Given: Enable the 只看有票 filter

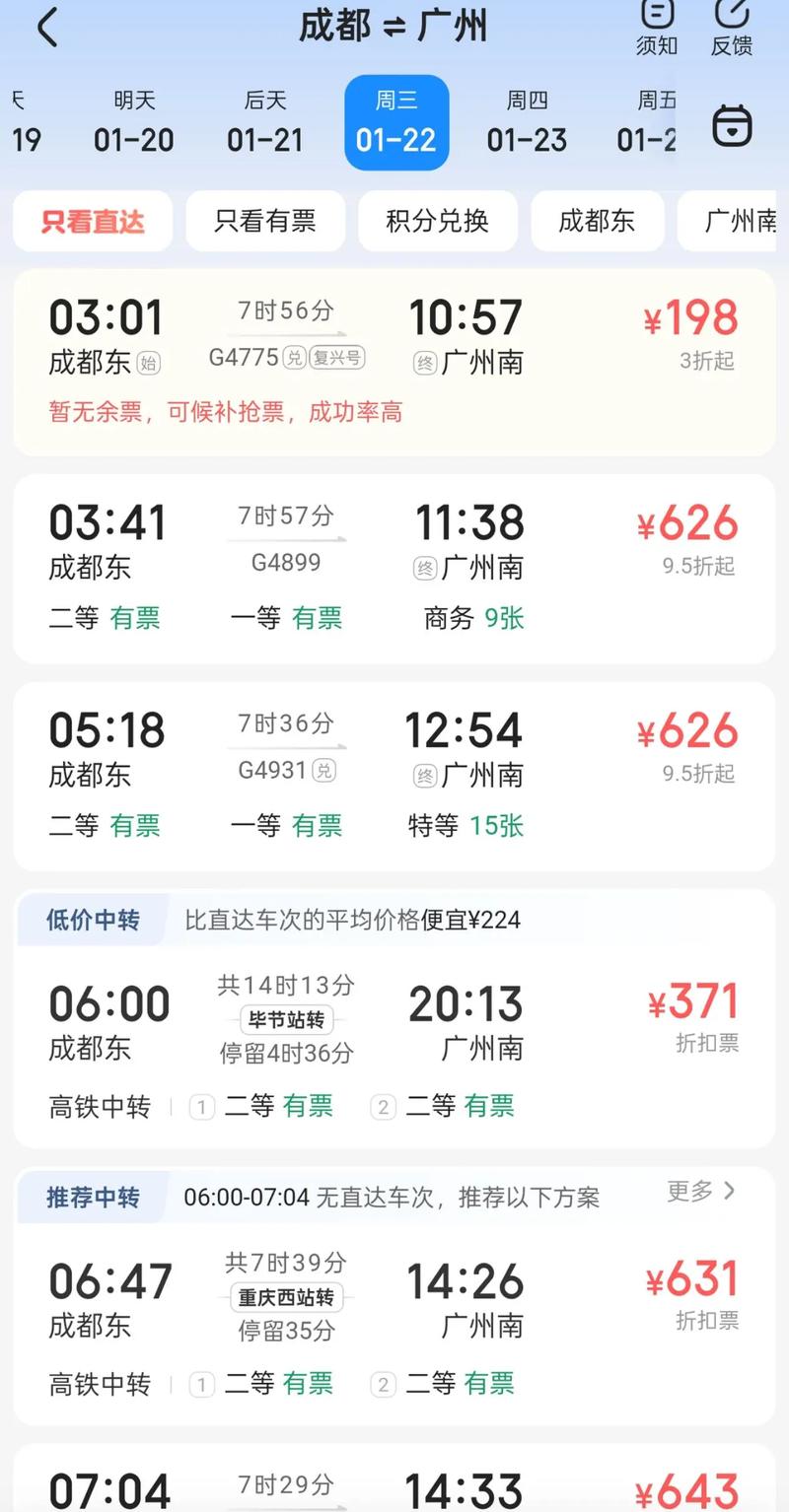Looking at the screenshot, I should coord(264,221).
